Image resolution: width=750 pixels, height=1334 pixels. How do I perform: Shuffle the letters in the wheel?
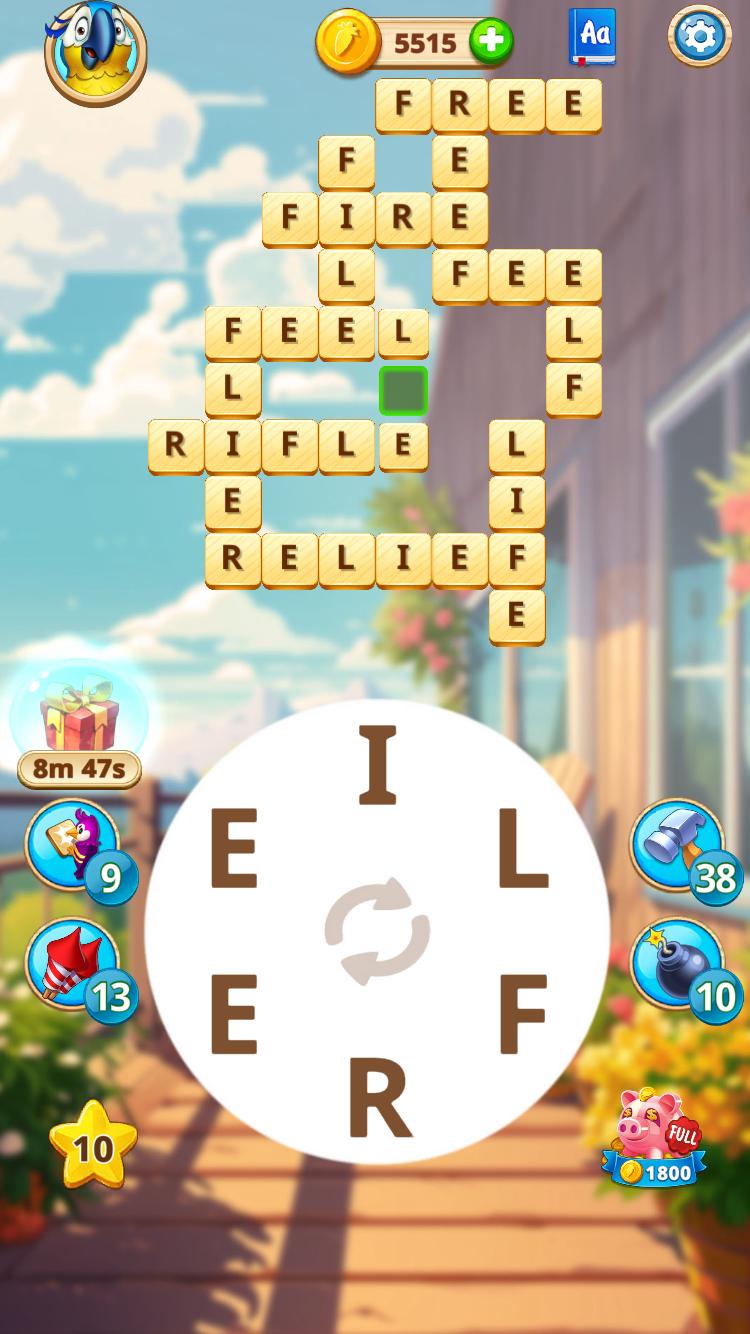(x=377, y=931)
